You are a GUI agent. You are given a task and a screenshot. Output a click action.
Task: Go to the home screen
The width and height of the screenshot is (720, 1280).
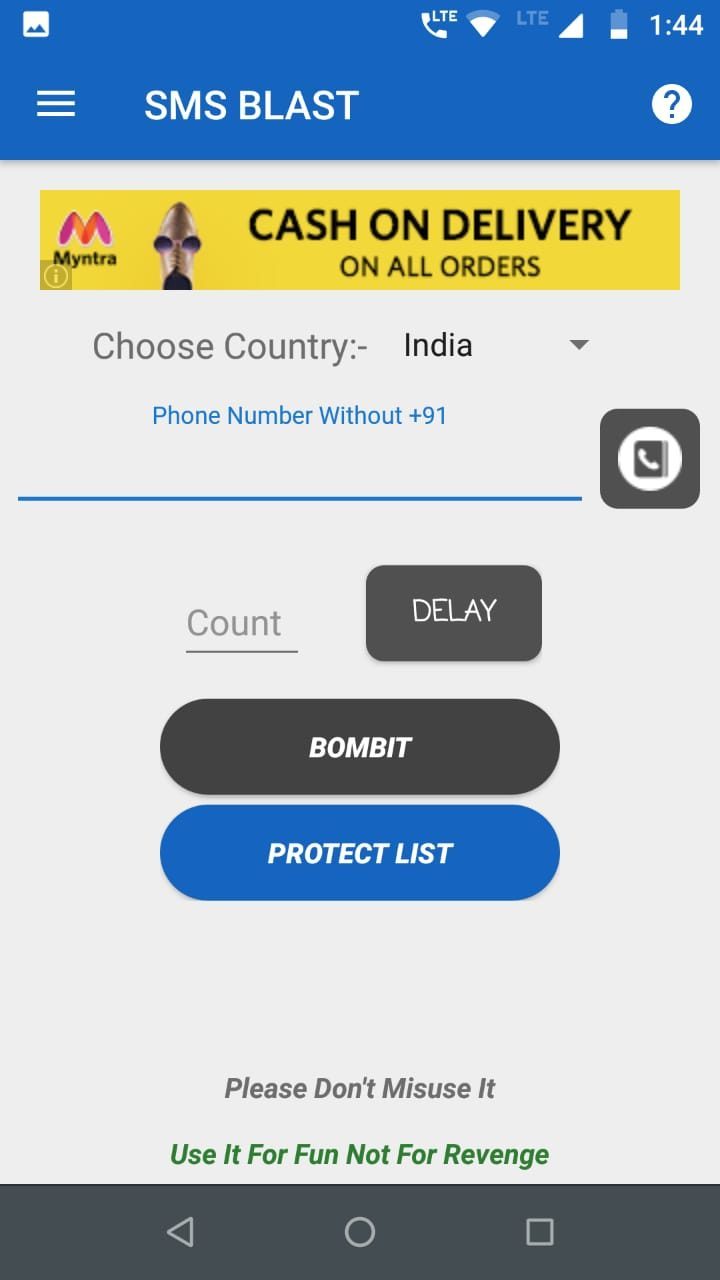360,1232
